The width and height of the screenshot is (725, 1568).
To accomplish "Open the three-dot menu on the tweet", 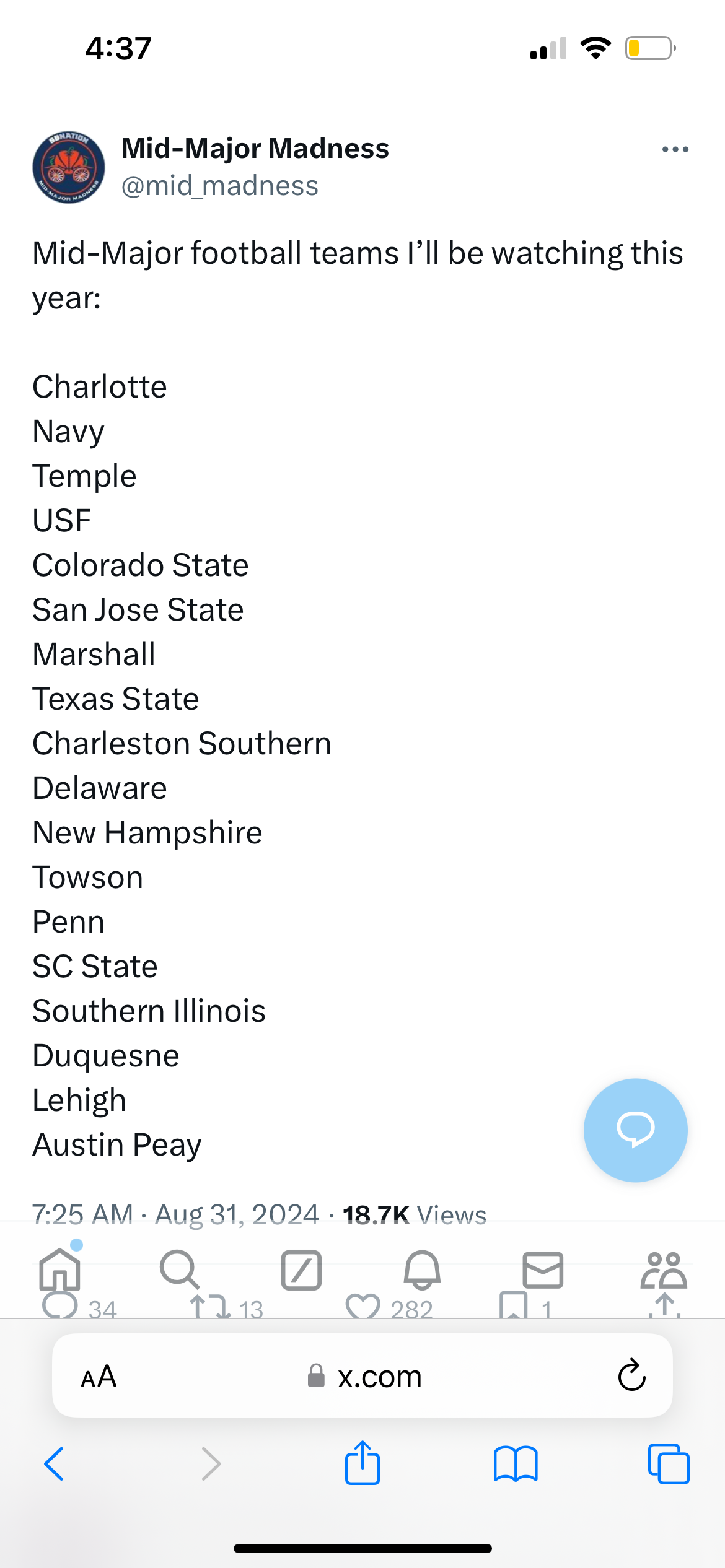I will click(x=675, y=149).
